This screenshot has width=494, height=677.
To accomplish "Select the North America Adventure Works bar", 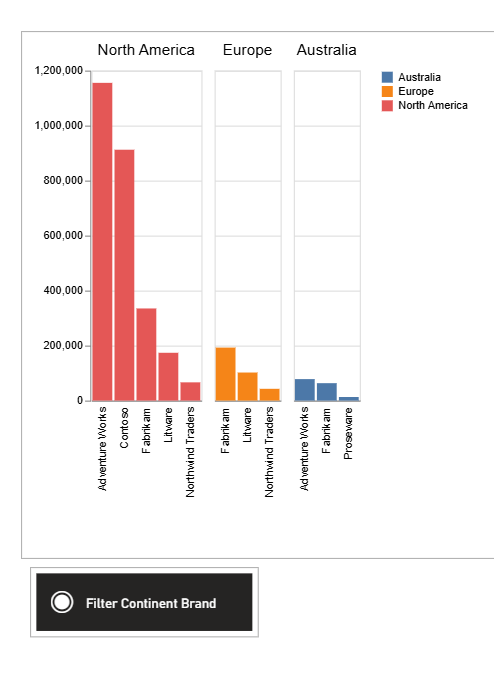I will click(102, 242).
